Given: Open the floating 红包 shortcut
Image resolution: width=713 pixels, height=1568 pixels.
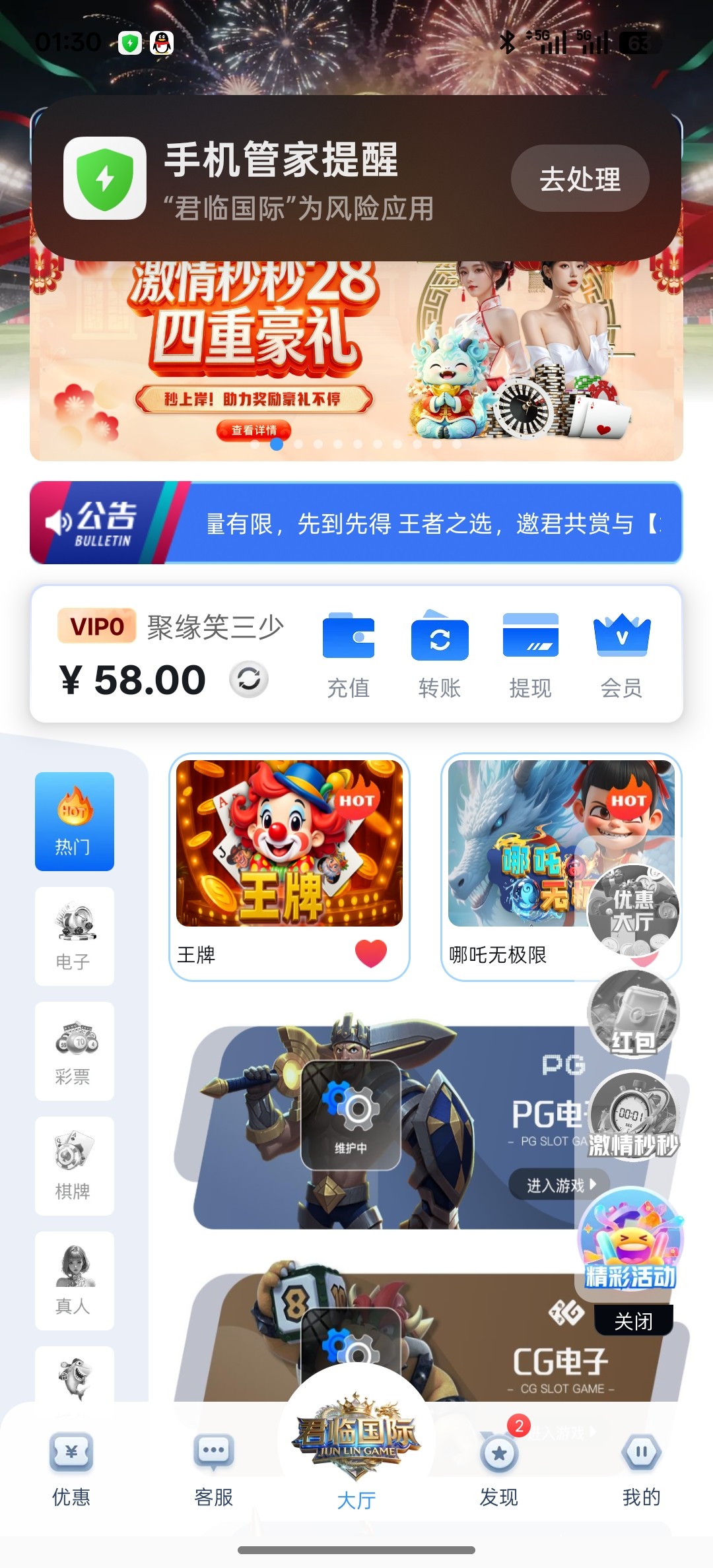Looking at the screenshot, I should coord(633,1015).
